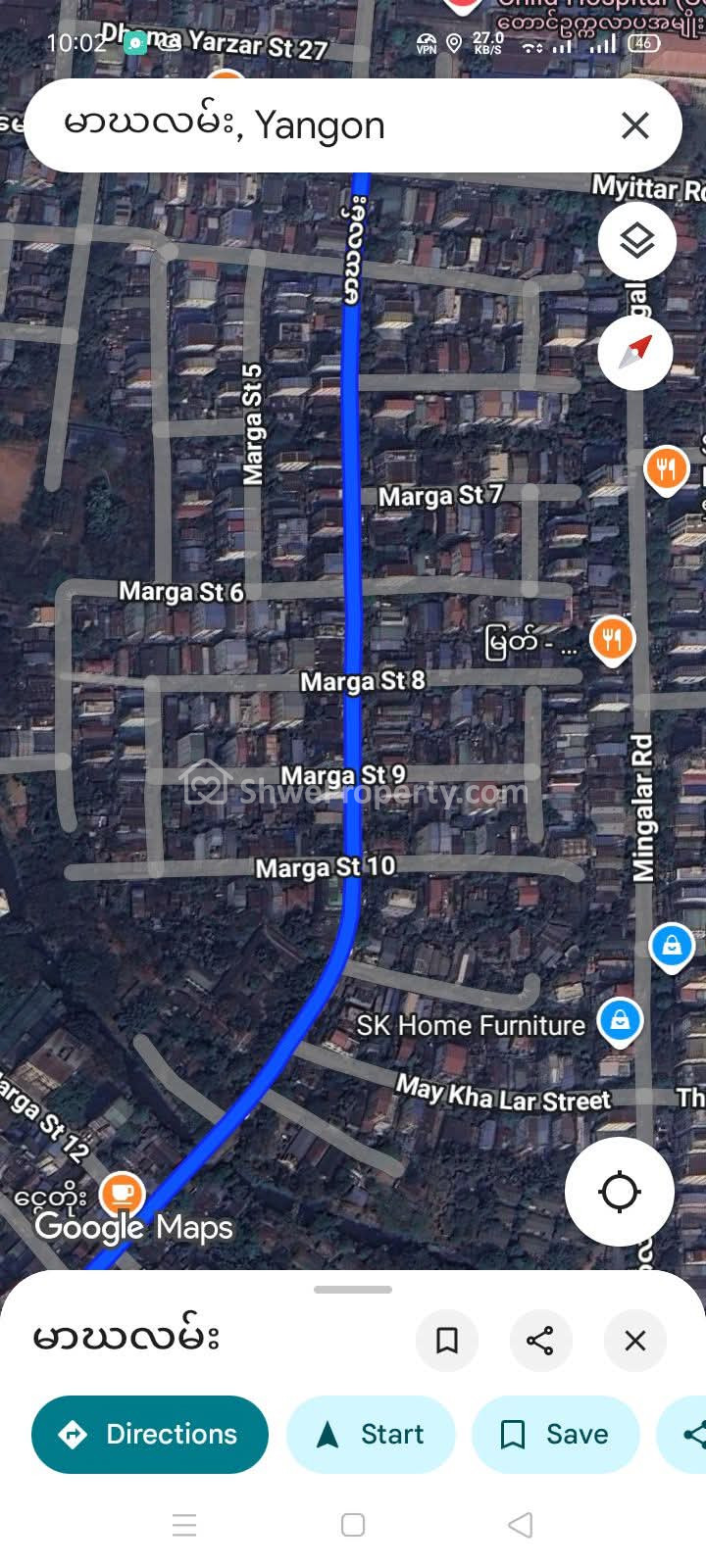Go to the home screen
Viewport: 706px width, 1568px height.
tap(353, 1525)
